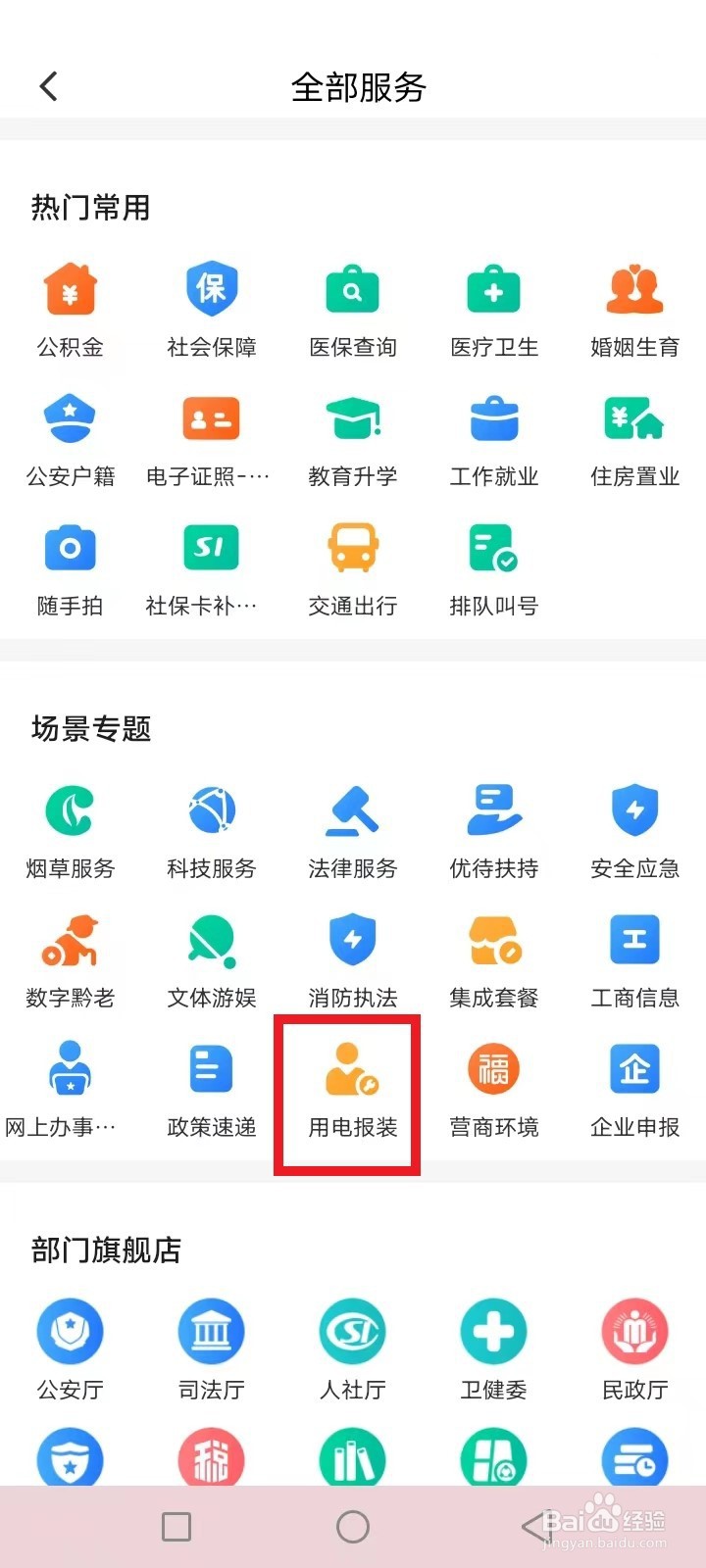Select the 烟草服务 tobacco service icon
Screen dimensions: 706x1568
(70, 830)
